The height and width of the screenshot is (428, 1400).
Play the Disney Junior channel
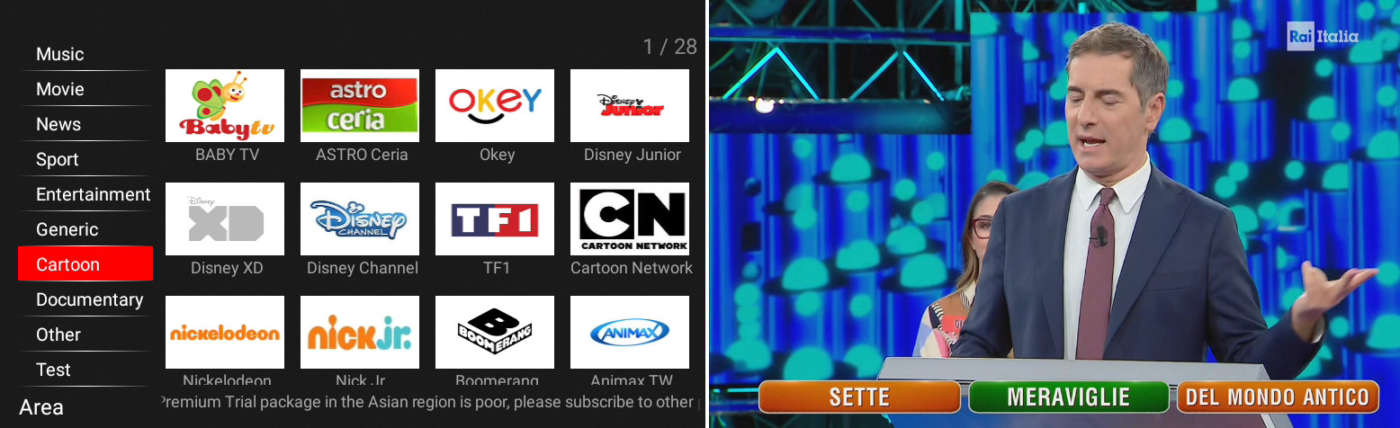click(x=630, y=106)
